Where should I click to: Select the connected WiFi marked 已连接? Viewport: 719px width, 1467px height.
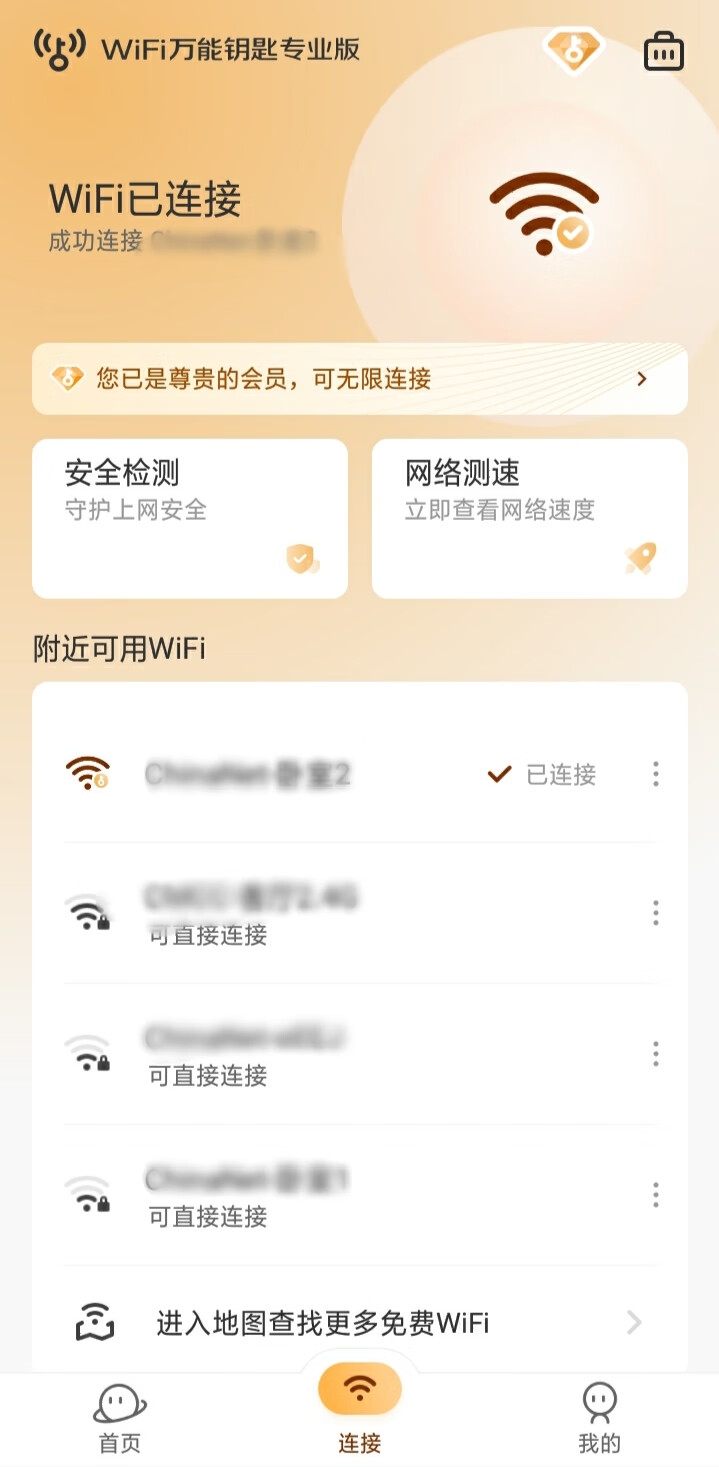point(300,774)
